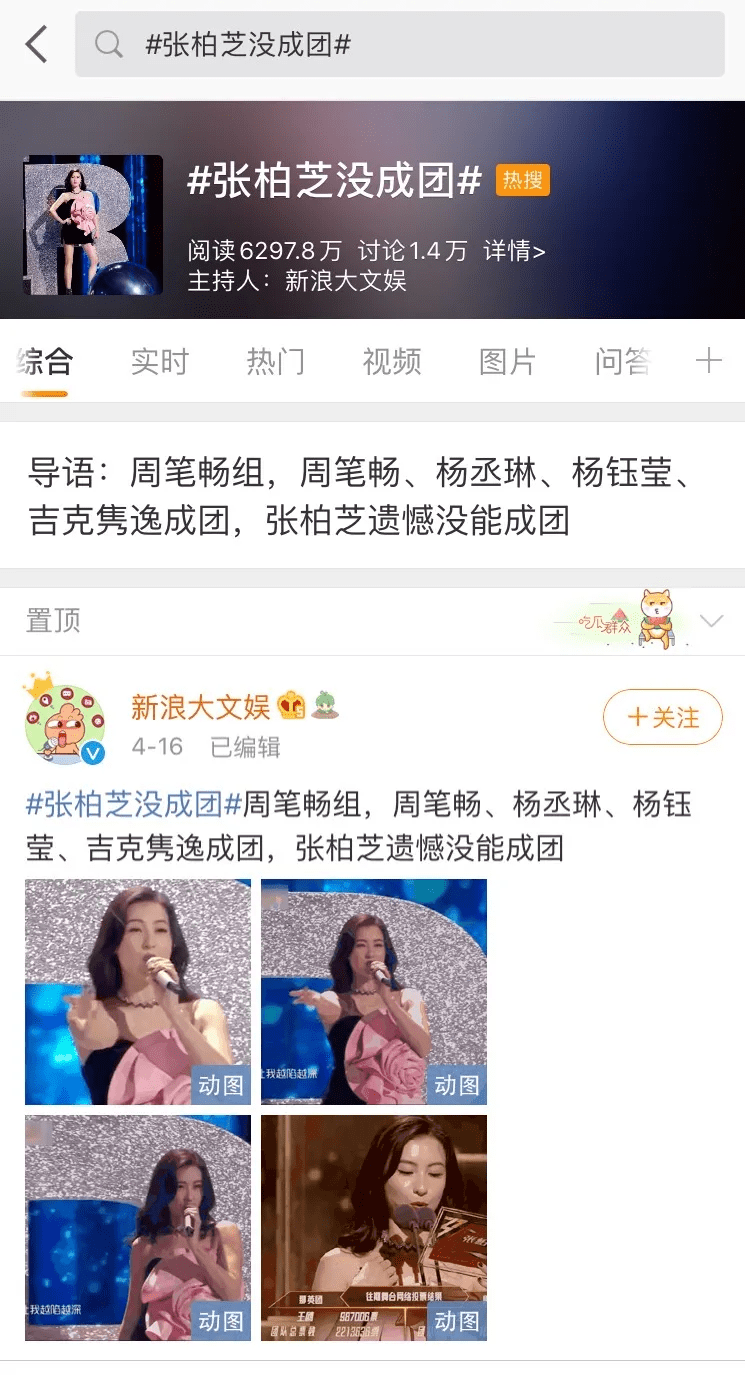Follow 新浪大文娱 via the +关注 button
This screenshot has height=1375, width=745.
(662, 717)
